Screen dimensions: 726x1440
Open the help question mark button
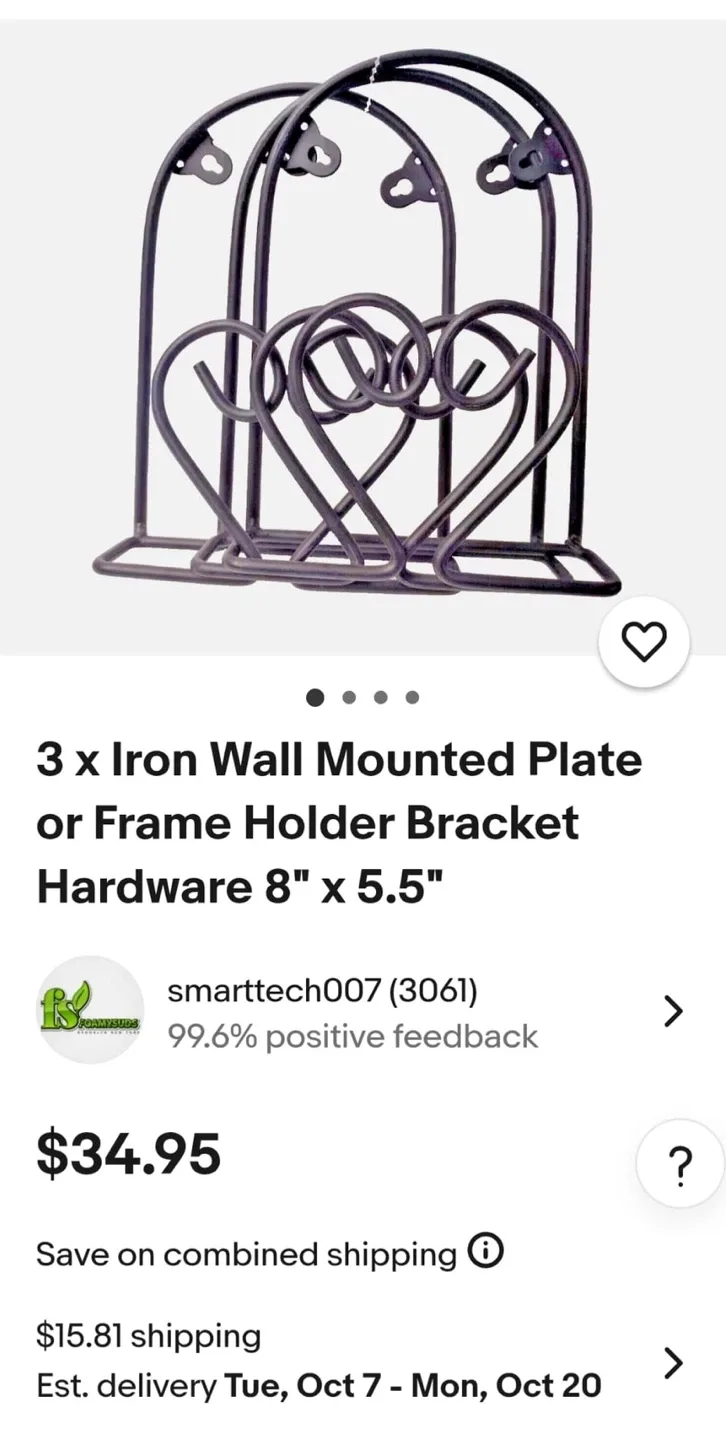click(x=680, y=1165)
